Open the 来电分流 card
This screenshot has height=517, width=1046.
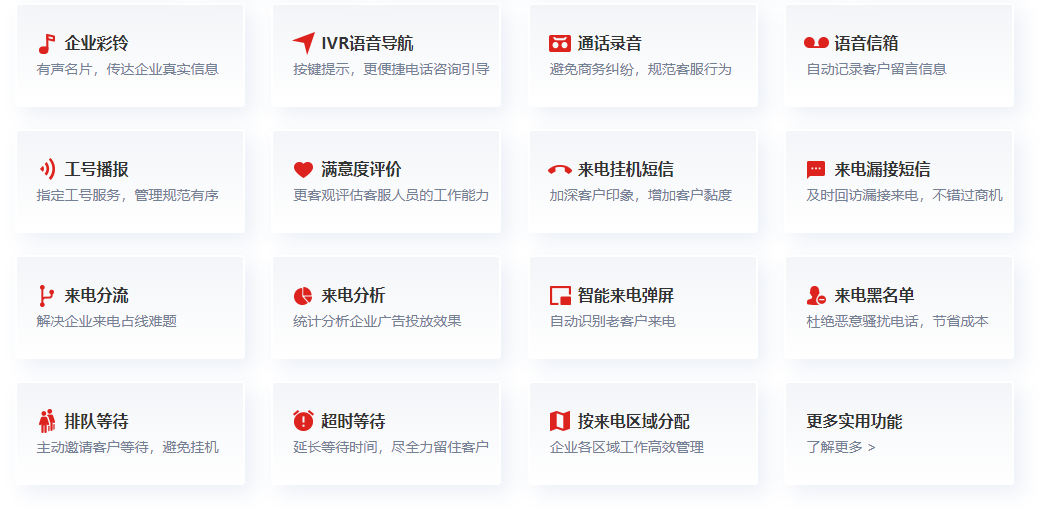coord(129,308)
